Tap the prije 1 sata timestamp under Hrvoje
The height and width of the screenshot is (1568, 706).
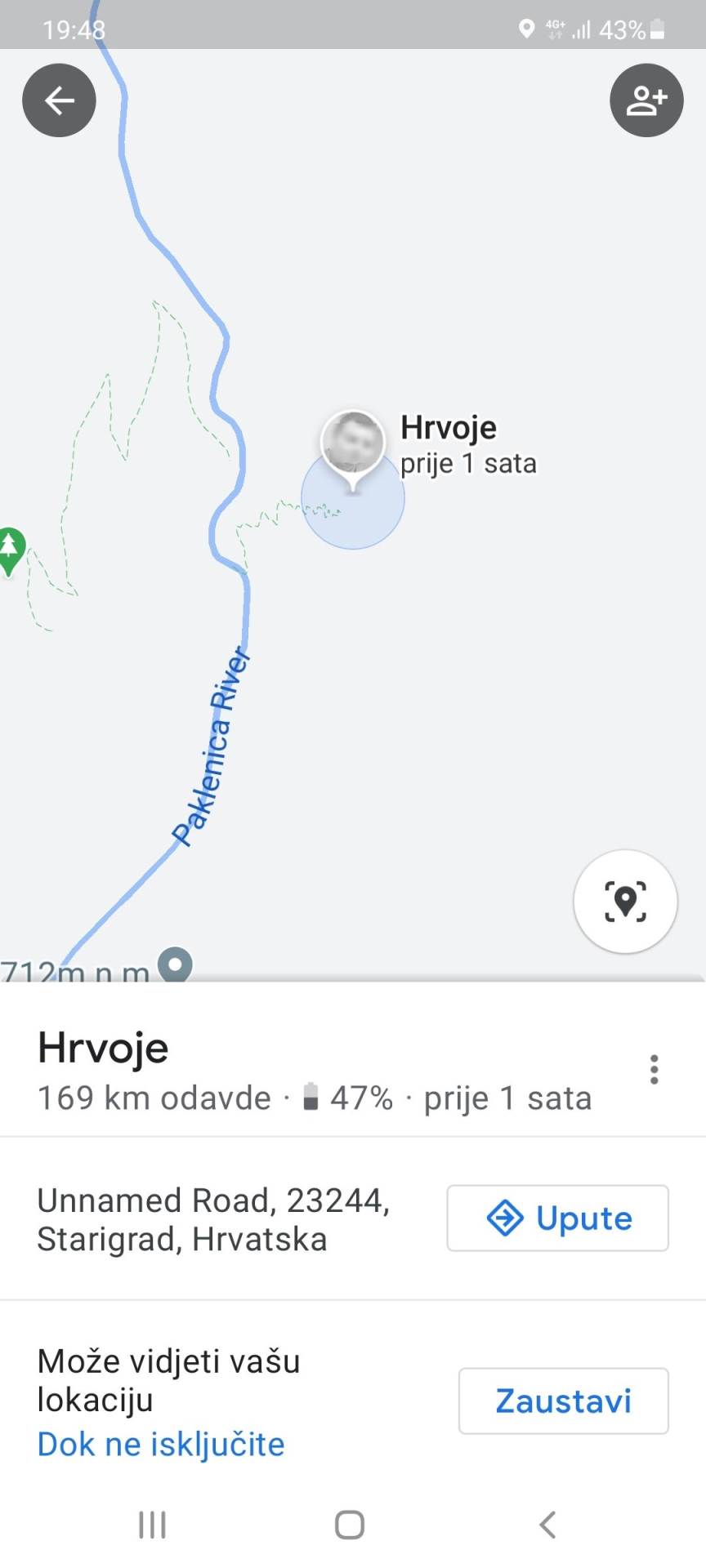point(468,463)
